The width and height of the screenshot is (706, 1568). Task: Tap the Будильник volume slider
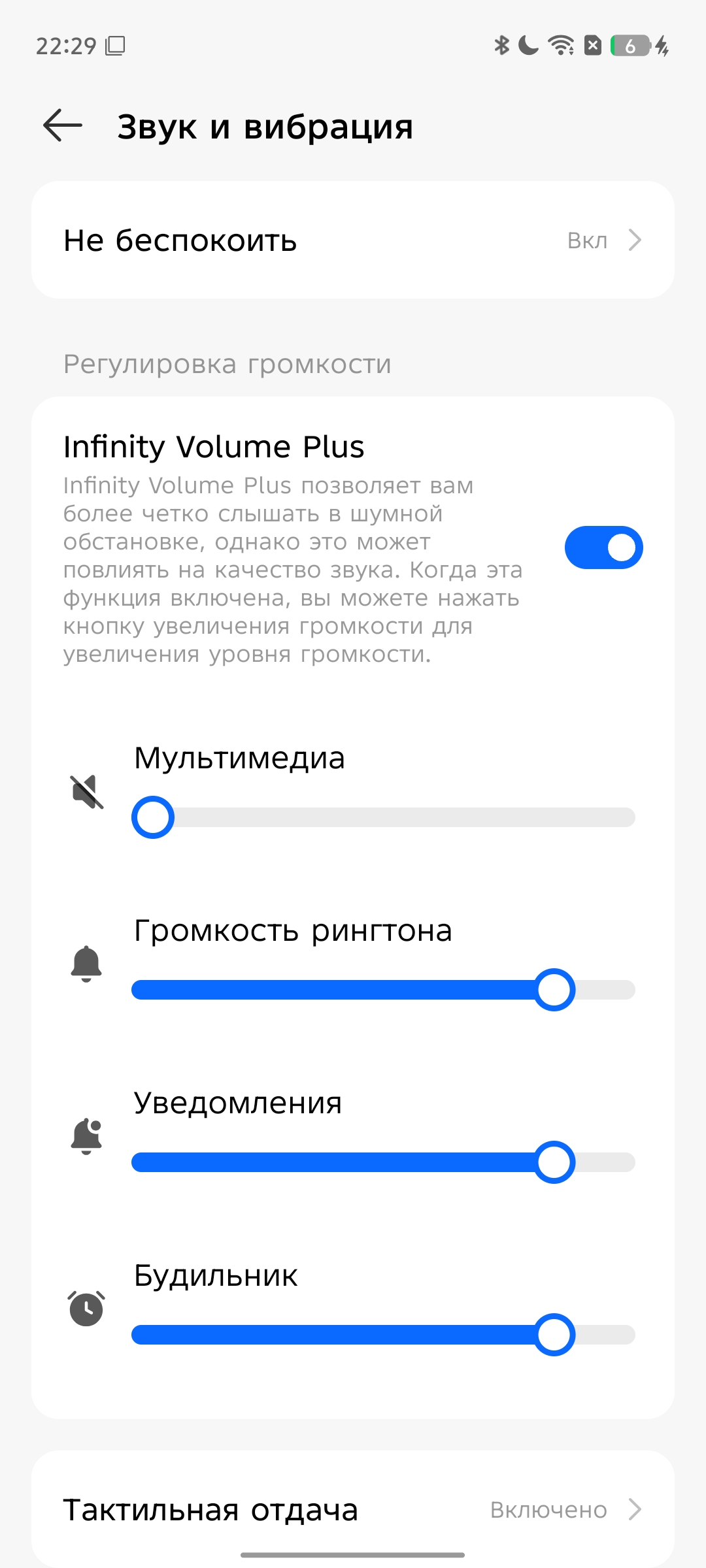(x=383, y=1335)
